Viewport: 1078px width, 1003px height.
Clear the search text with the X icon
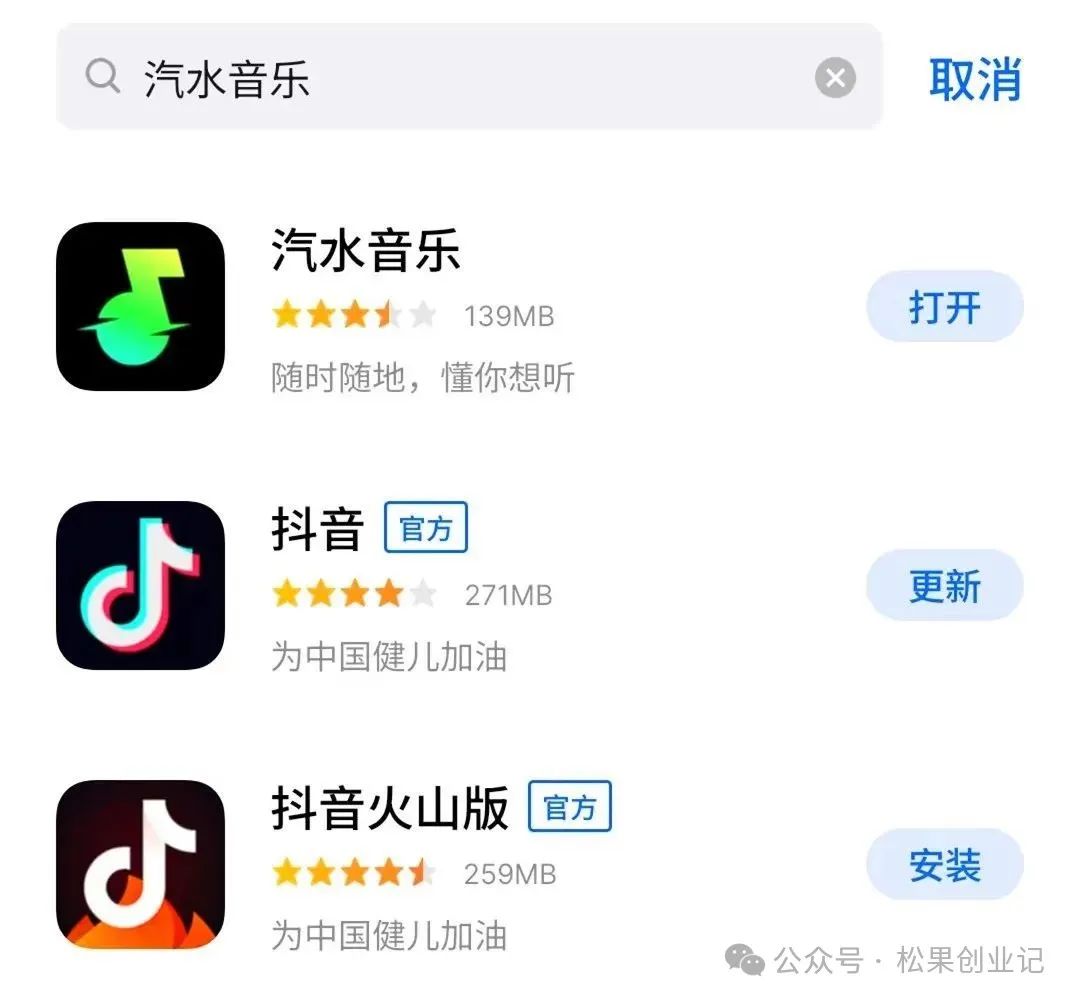(x=835, y=78)
